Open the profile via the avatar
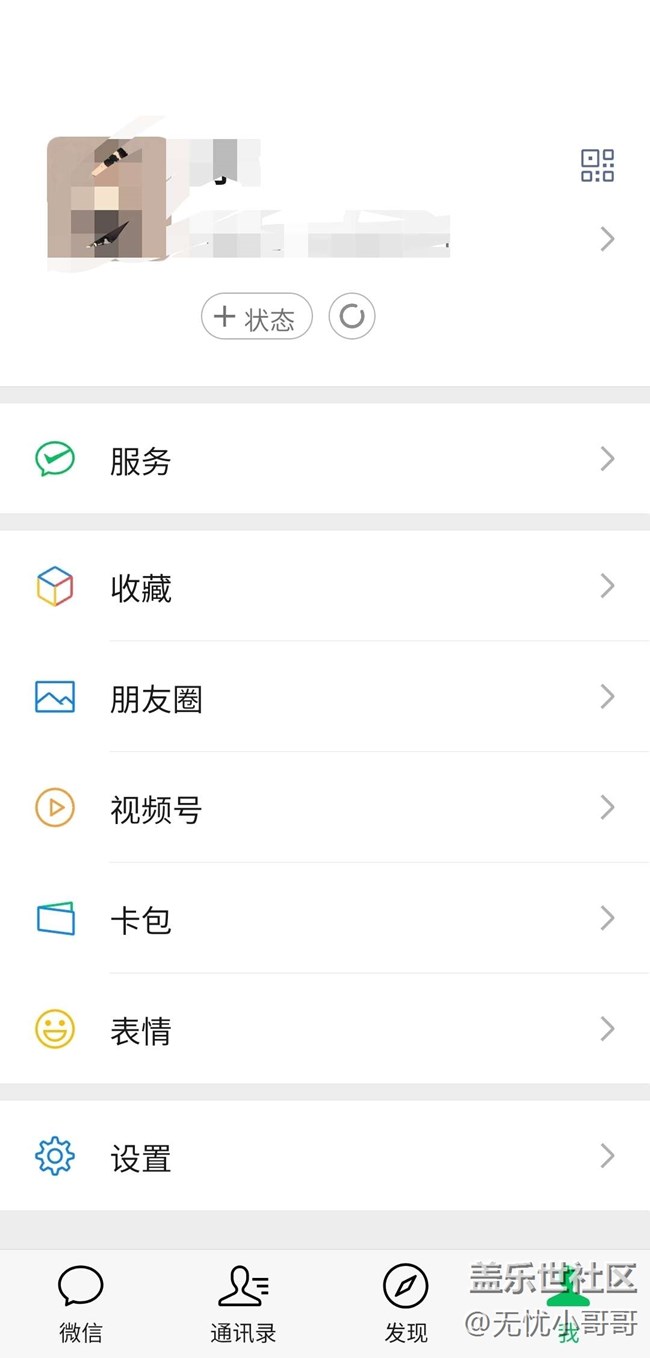Viewport: 650px width, 1358px height. 107,198
